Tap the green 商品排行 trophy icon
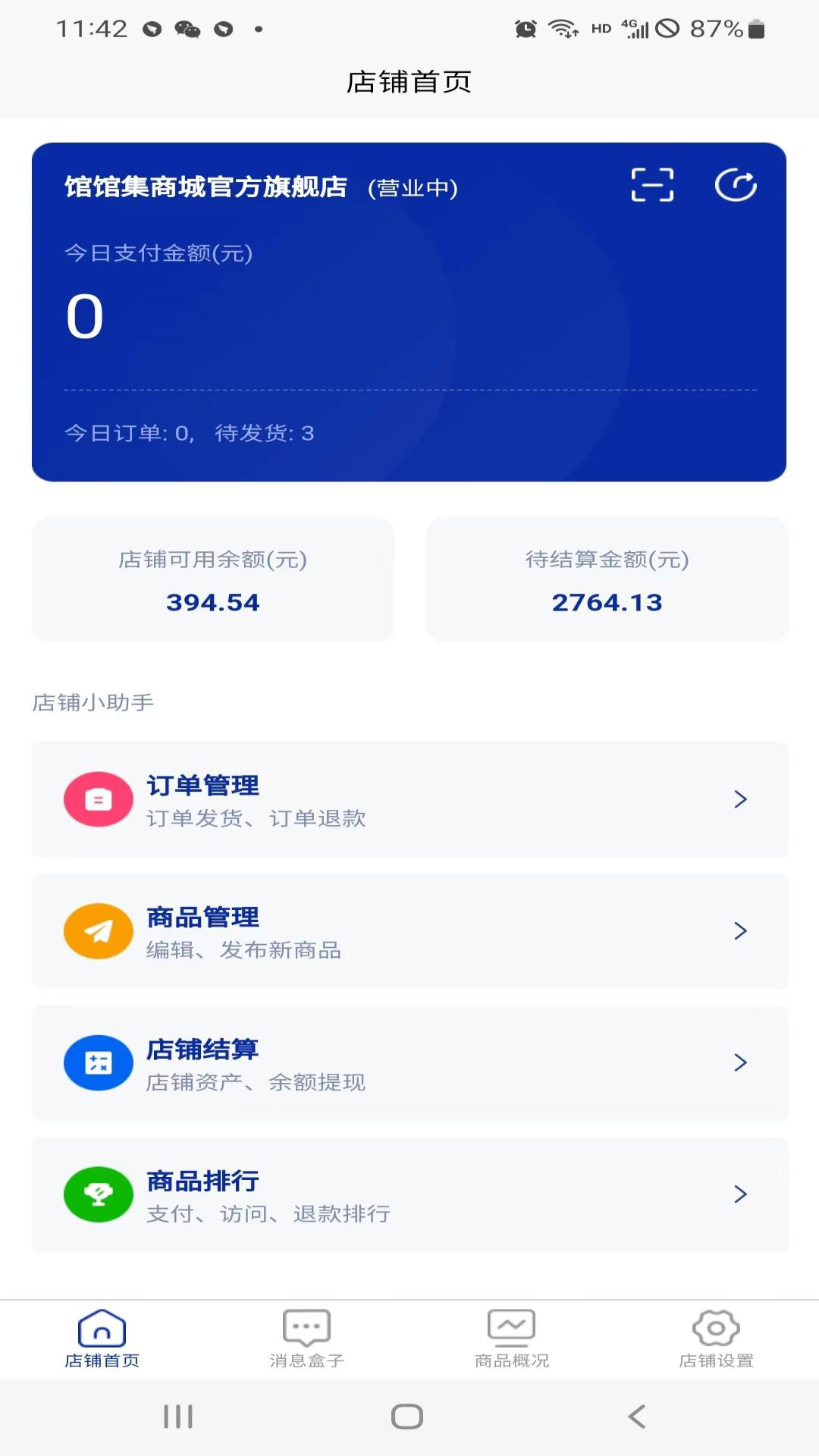819x1456 pixels. (98, 1194)
